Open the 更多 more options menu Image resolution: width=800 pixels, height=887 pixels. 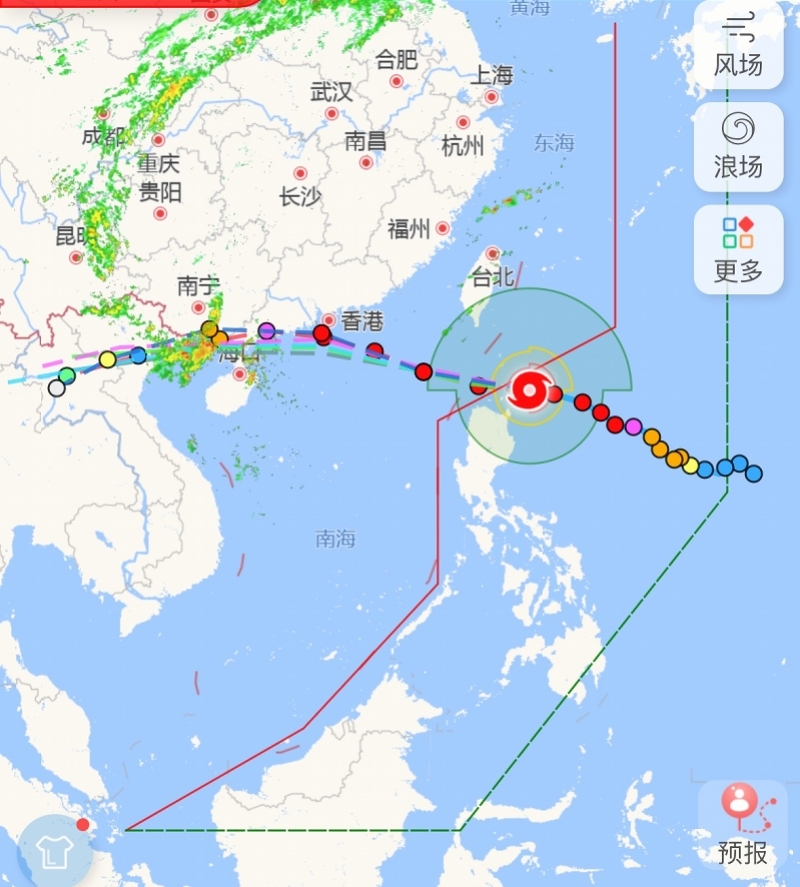point(738,249)
